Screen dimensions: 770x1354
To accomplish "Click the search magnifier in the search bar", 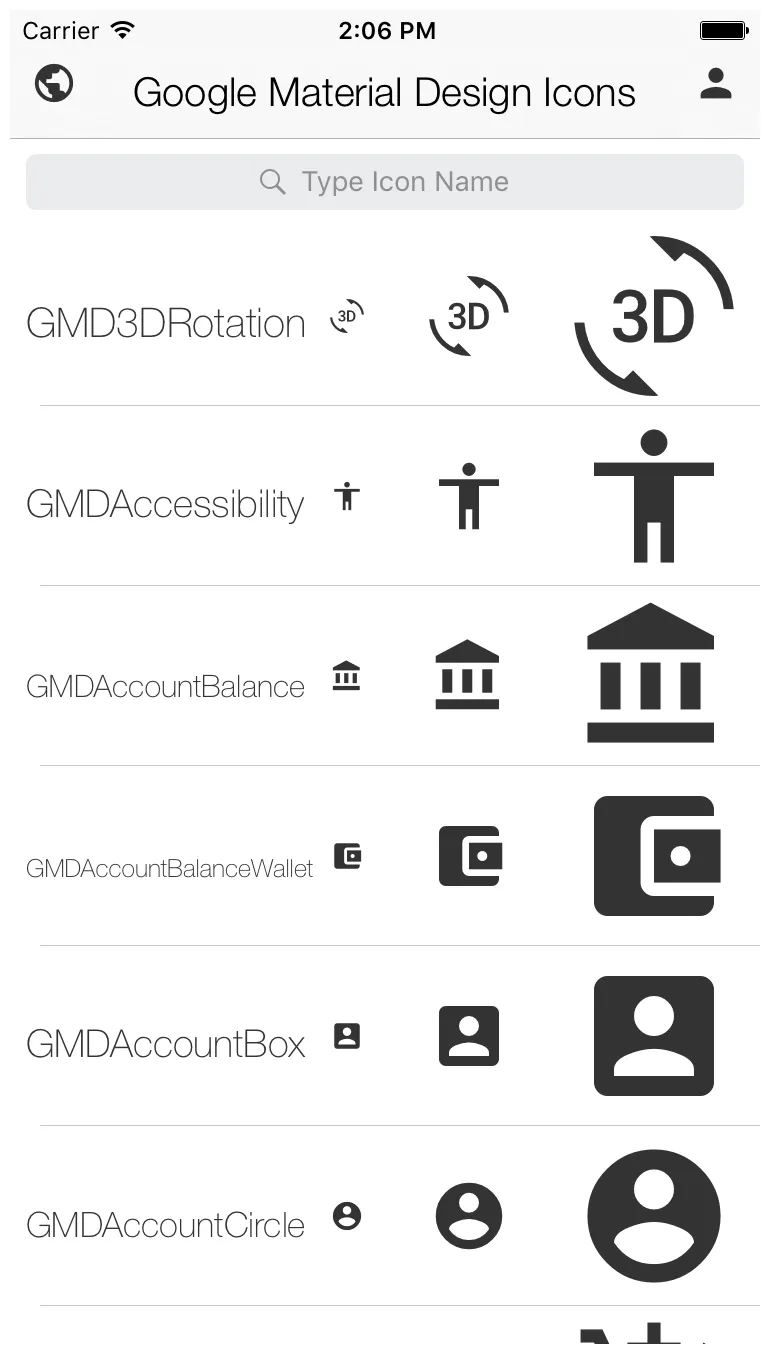I will [272, 181].
